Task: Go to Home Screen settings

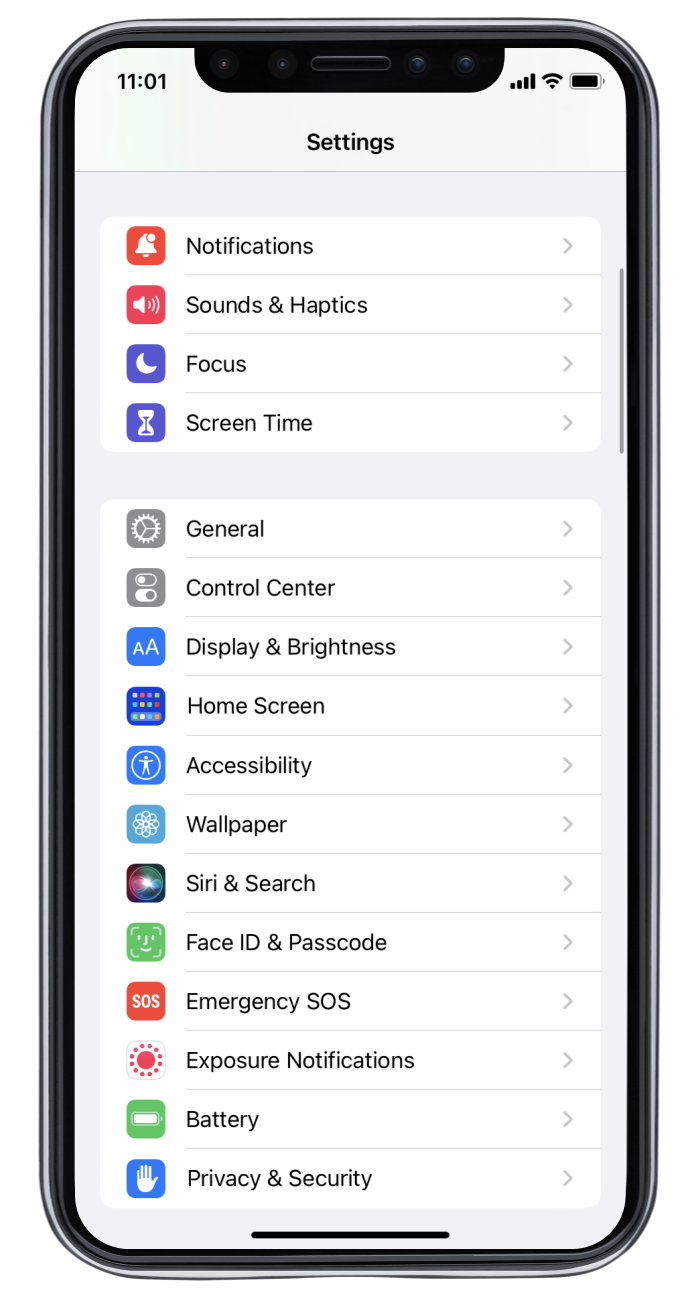Action: pos(350,706)
